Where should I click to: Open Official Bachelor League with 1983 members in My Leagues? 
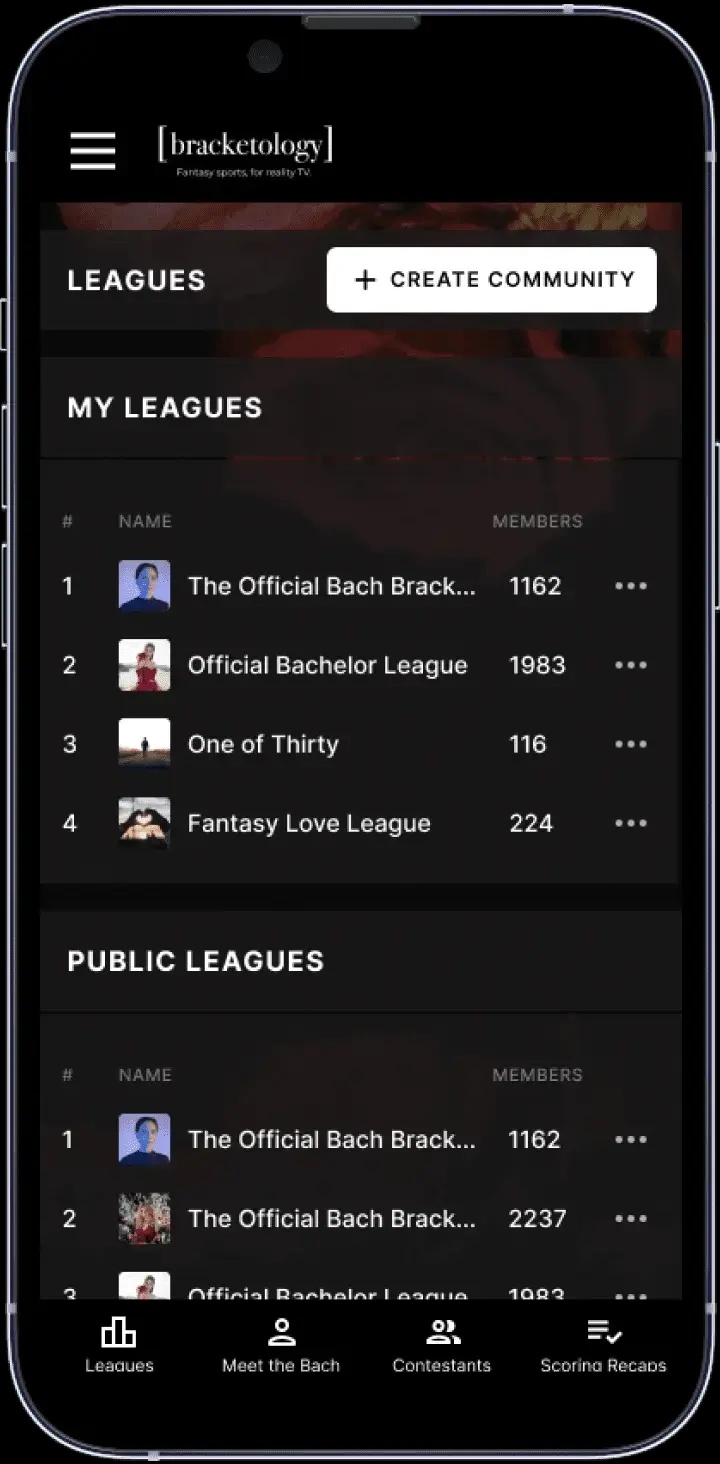click(327, 665)
